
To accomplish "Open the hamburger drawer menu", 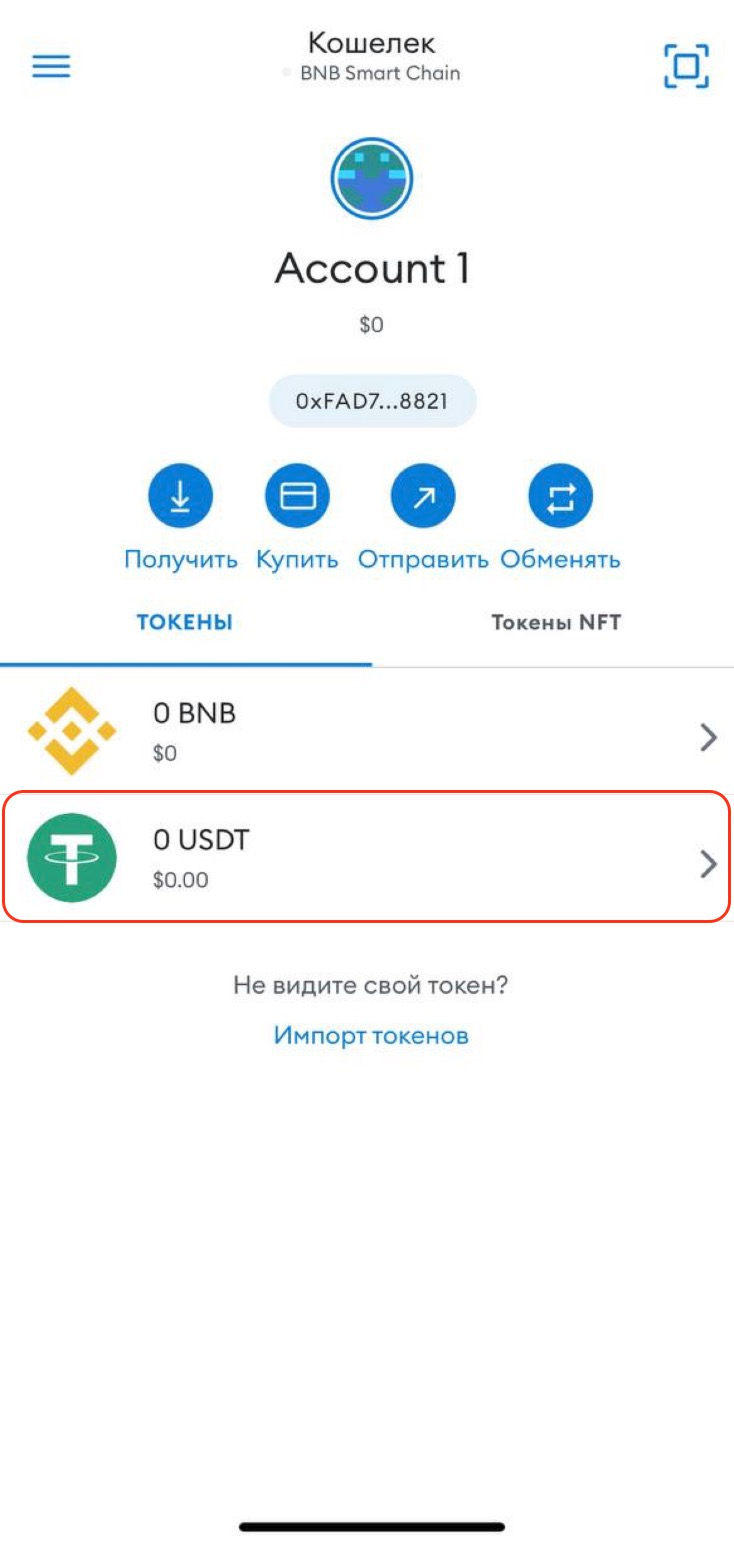I will pyautogui.click(x=52, y=66).
